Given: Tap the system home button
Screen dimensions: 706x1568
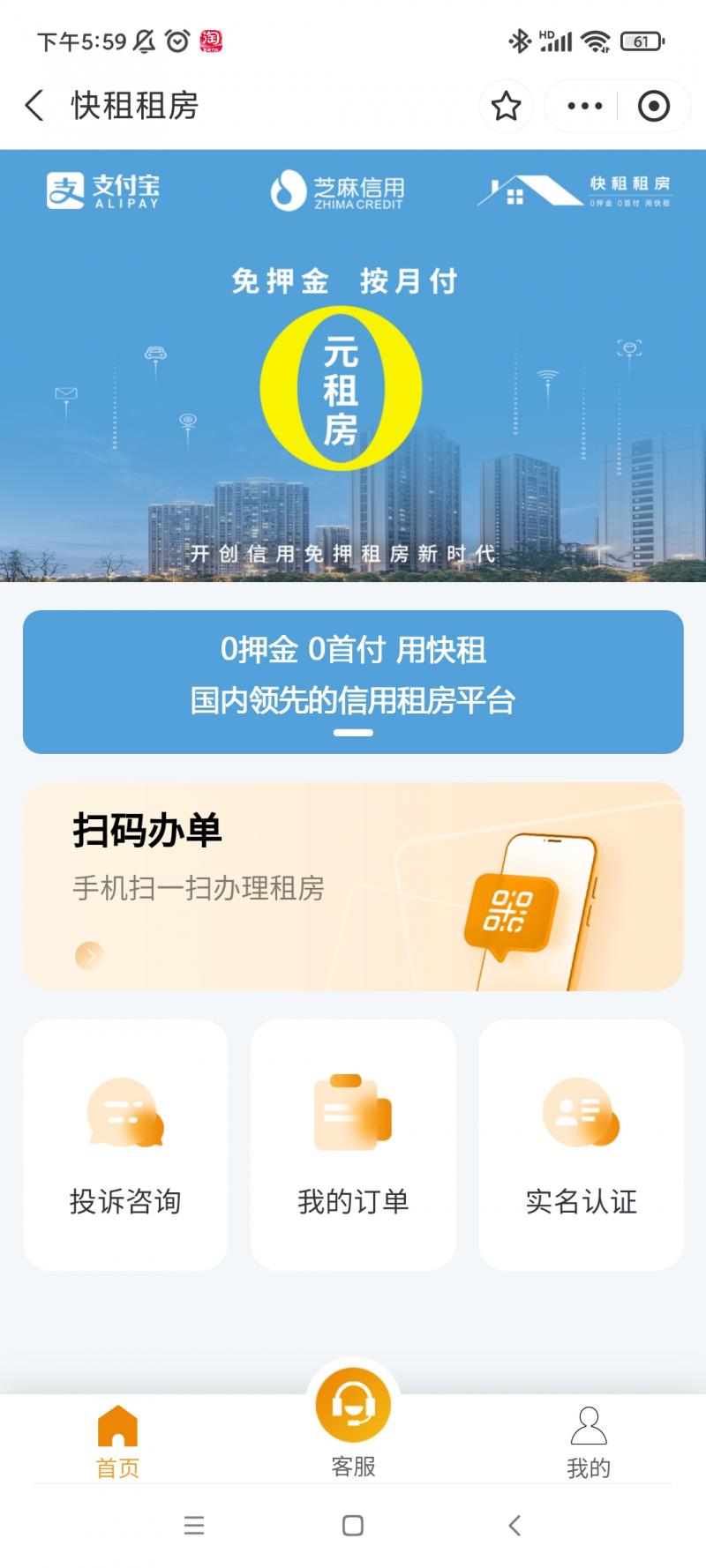Looking at the screenshot, I should 353,1526.
